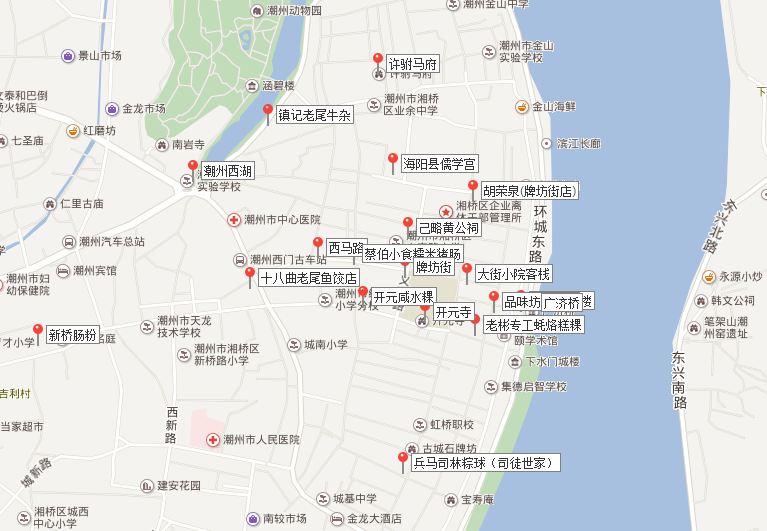
Task: Open the 潮州西湖 pin
Action: [193, 167]
